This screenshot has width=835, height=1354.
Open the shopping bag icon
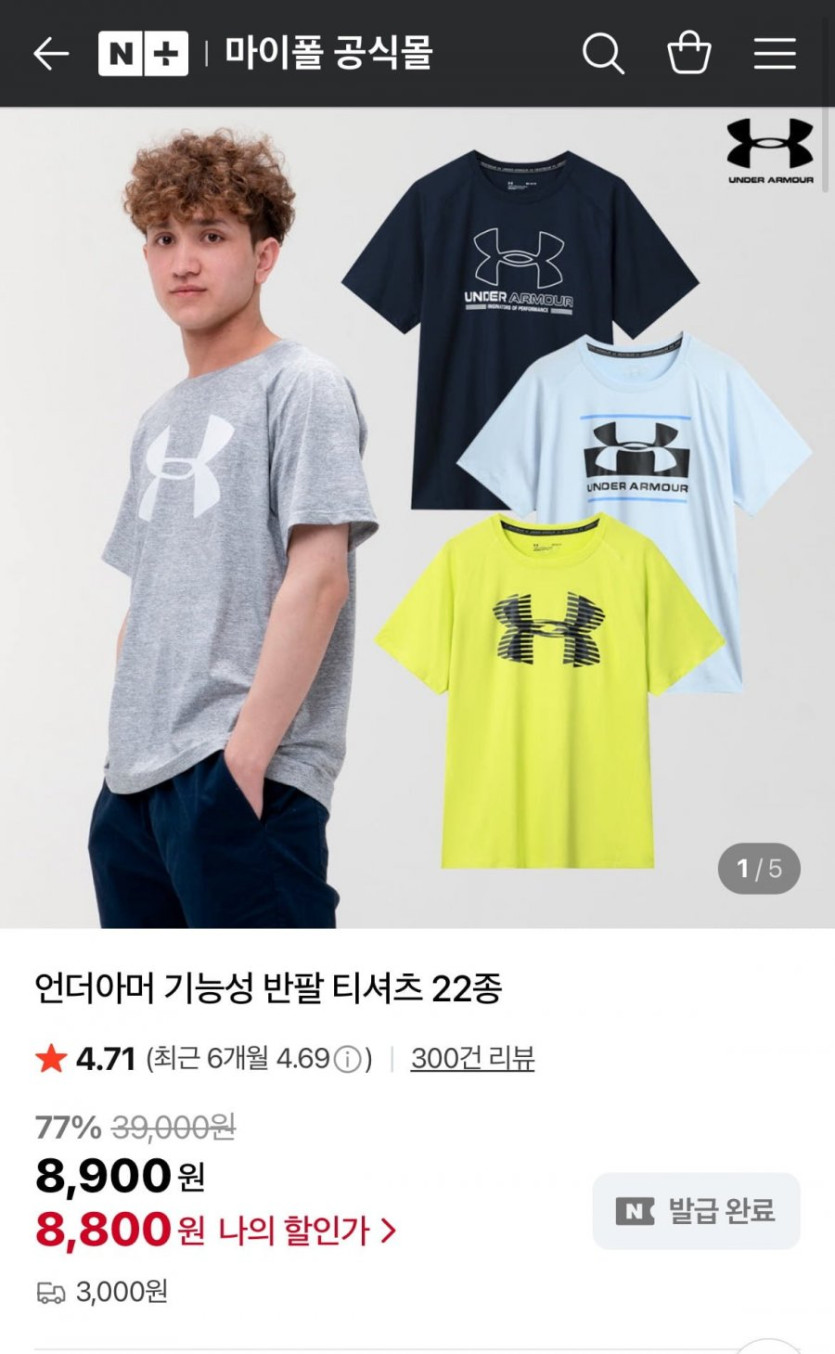click(689, 54)
